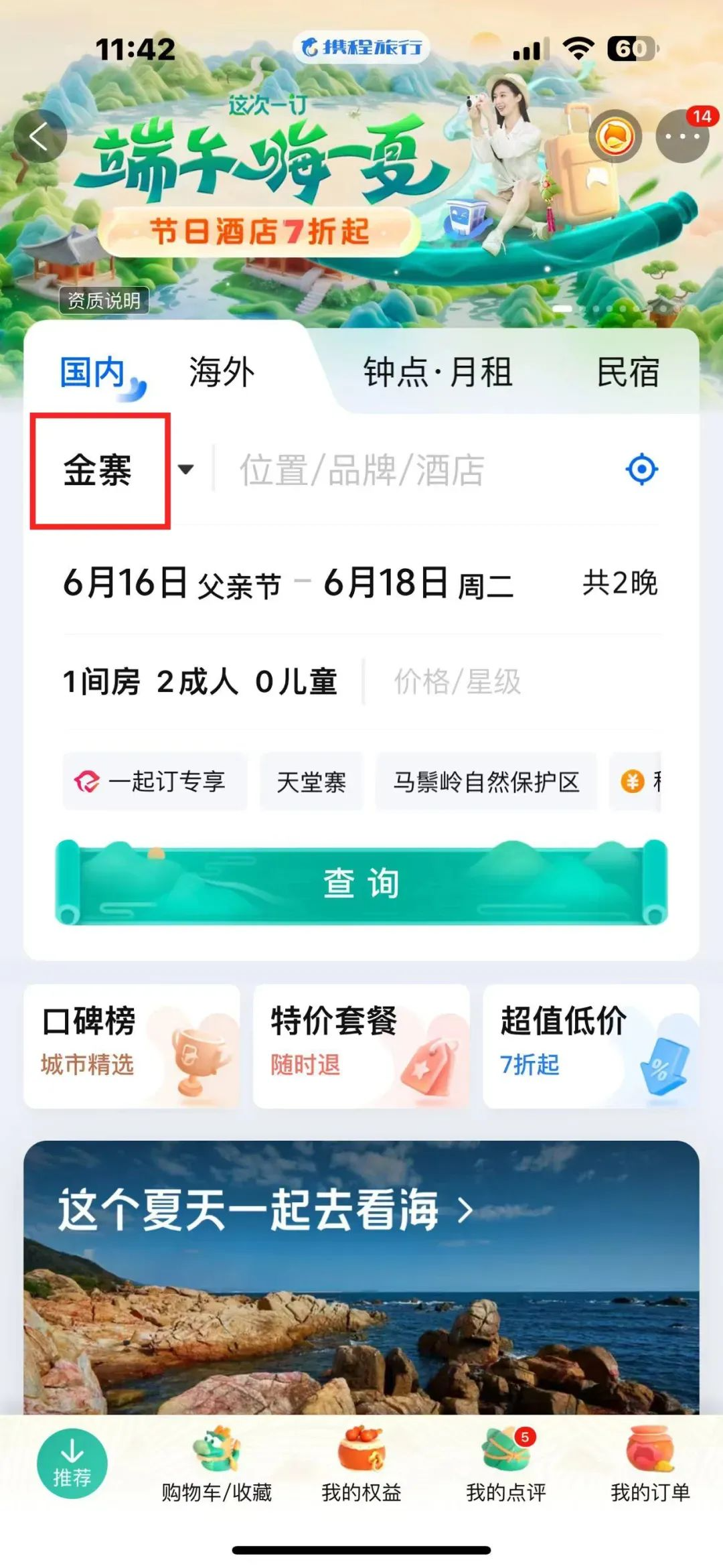
Task: Select the 一起订专享 chip
Action: 155,782
